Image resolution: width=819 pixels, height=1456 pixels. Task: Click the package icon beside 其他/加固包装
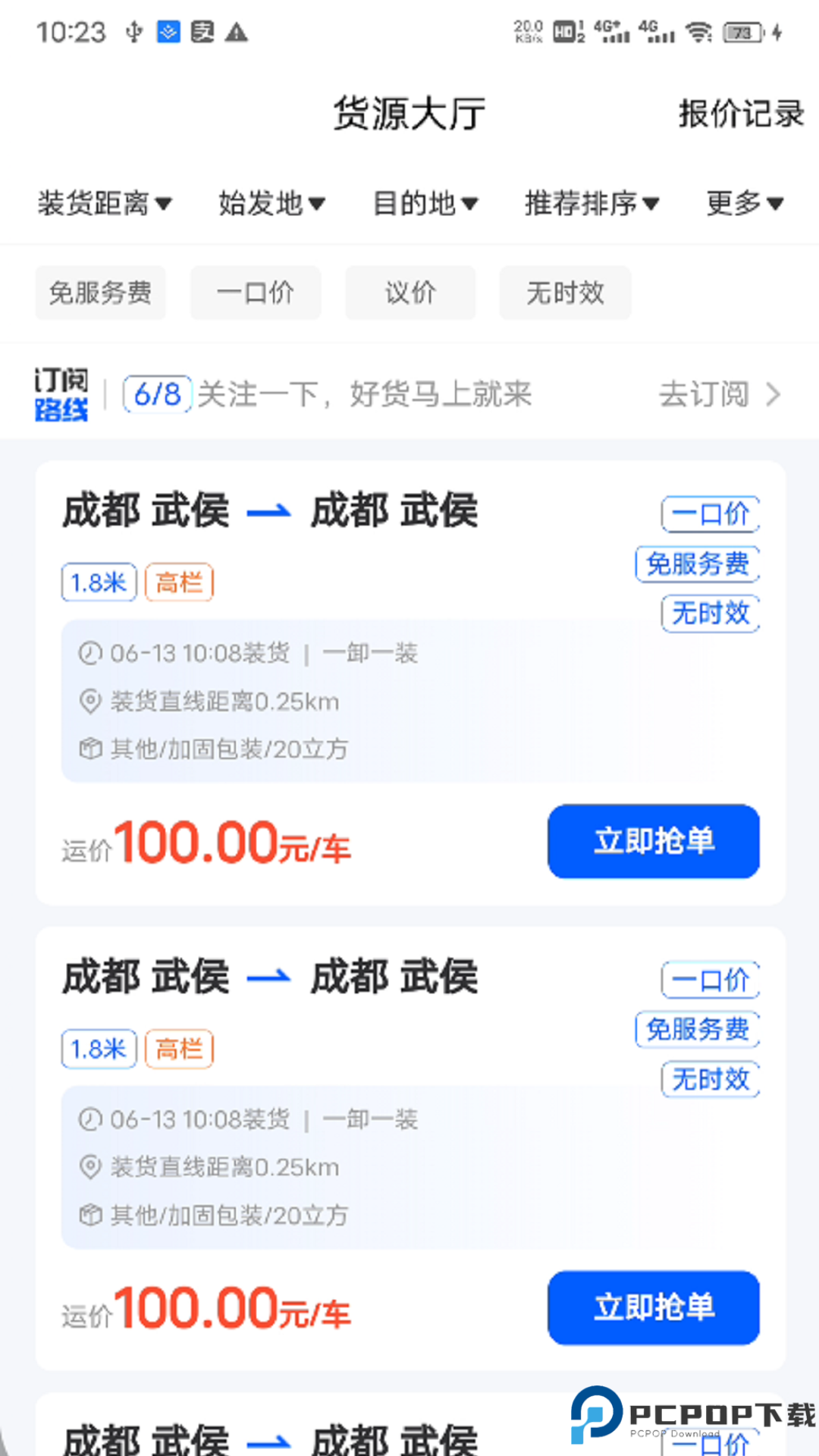pos(90,750)
